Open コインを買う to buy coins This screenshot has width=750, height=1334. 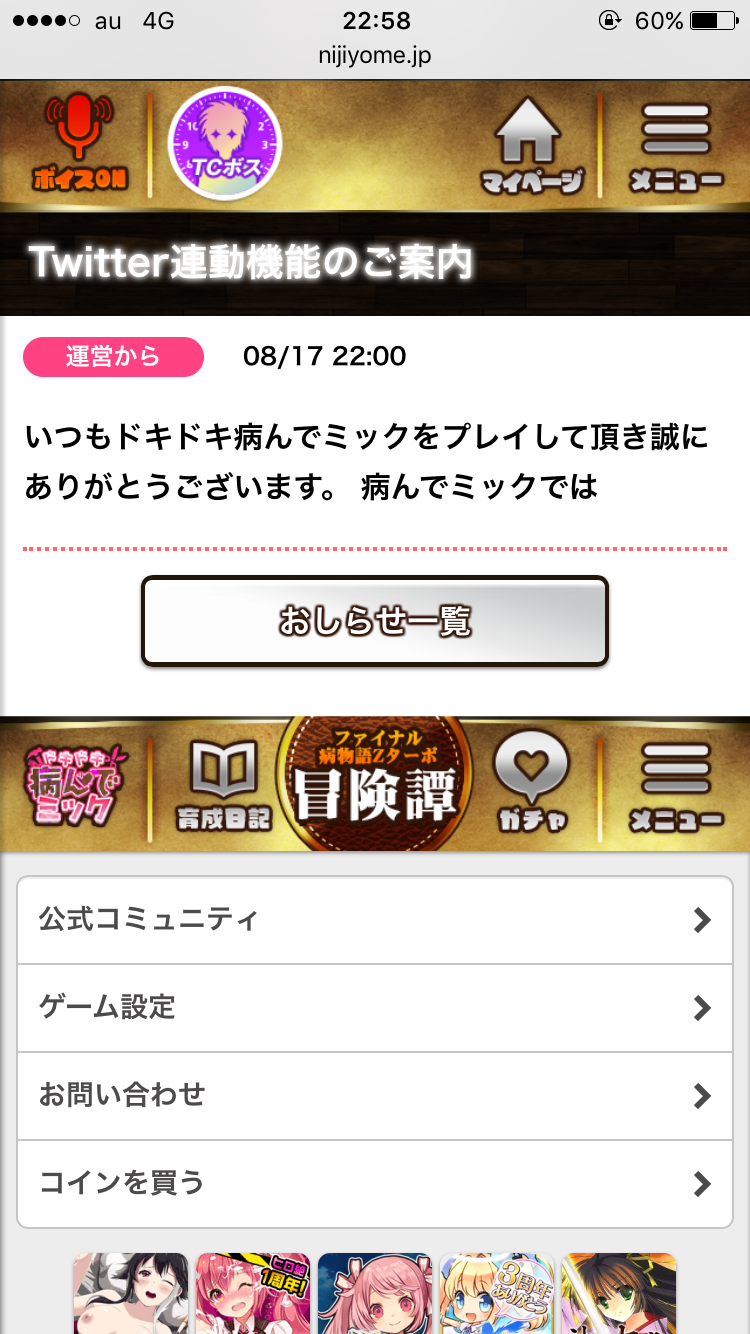tap(375, 1183)
